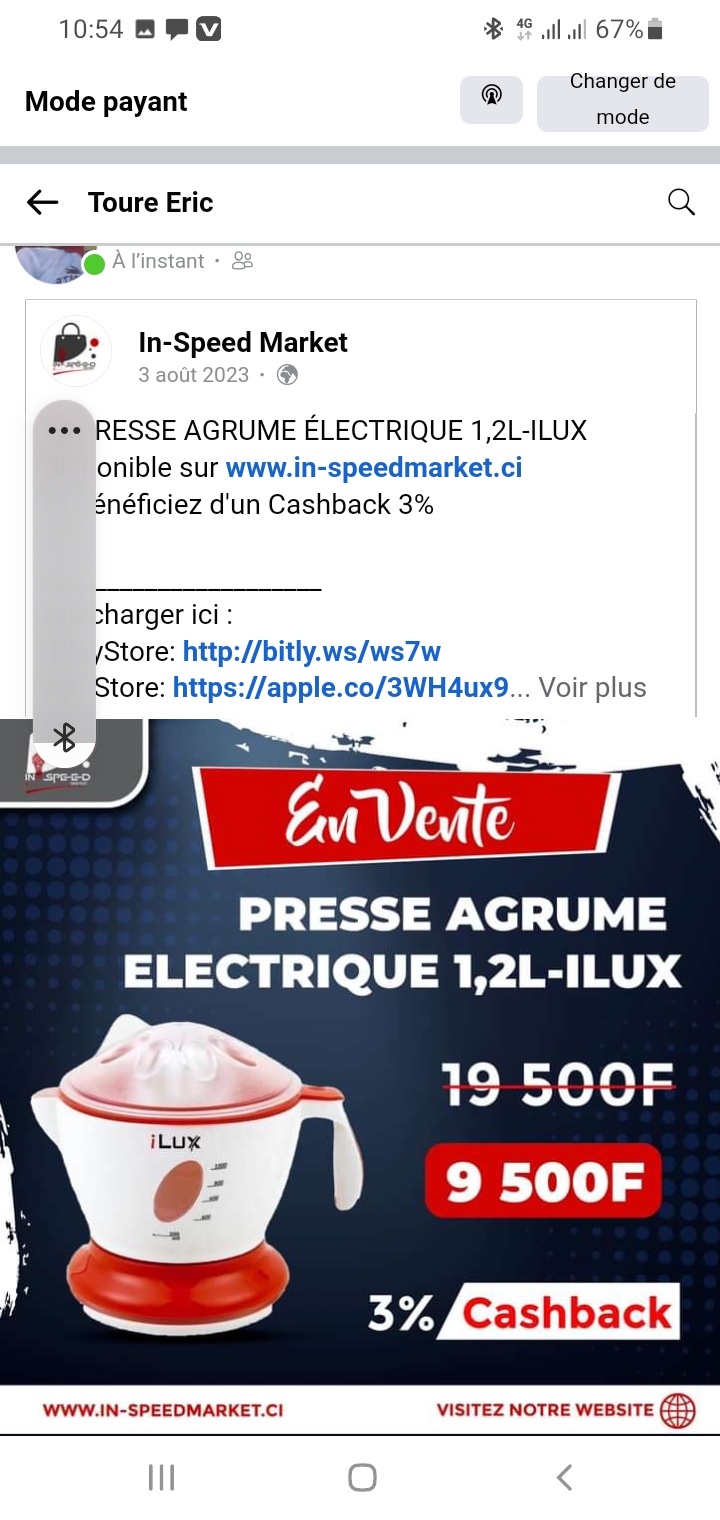
Task: Open the In-Speed Market page name
Action: pos(243,342)
